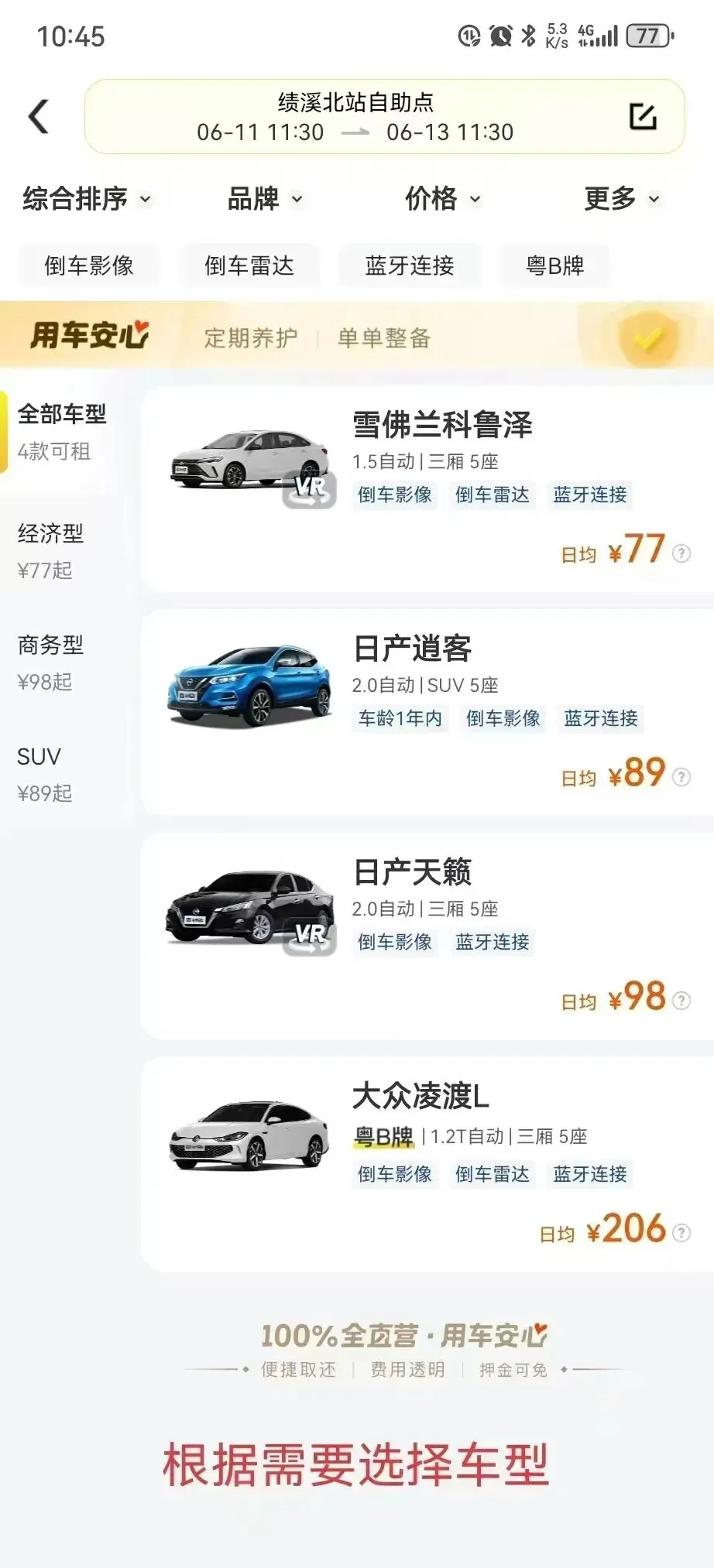The height and width of the screenshot is (1568, 714).
Task: Select the top 倒车雷达 filter chip
Action: [x=249, y=266]
